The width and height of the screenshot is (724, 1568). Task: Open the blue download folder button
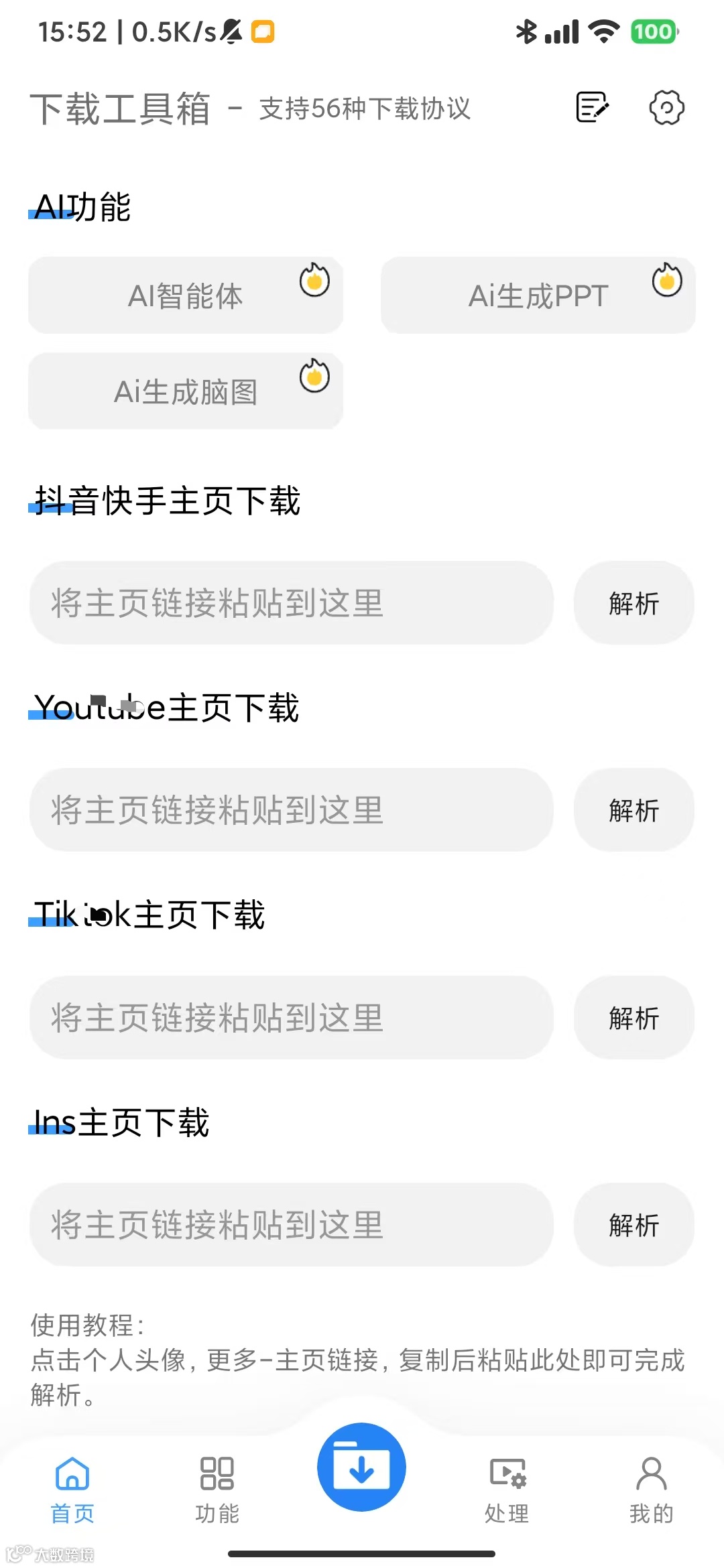[x=361, y=1467]
